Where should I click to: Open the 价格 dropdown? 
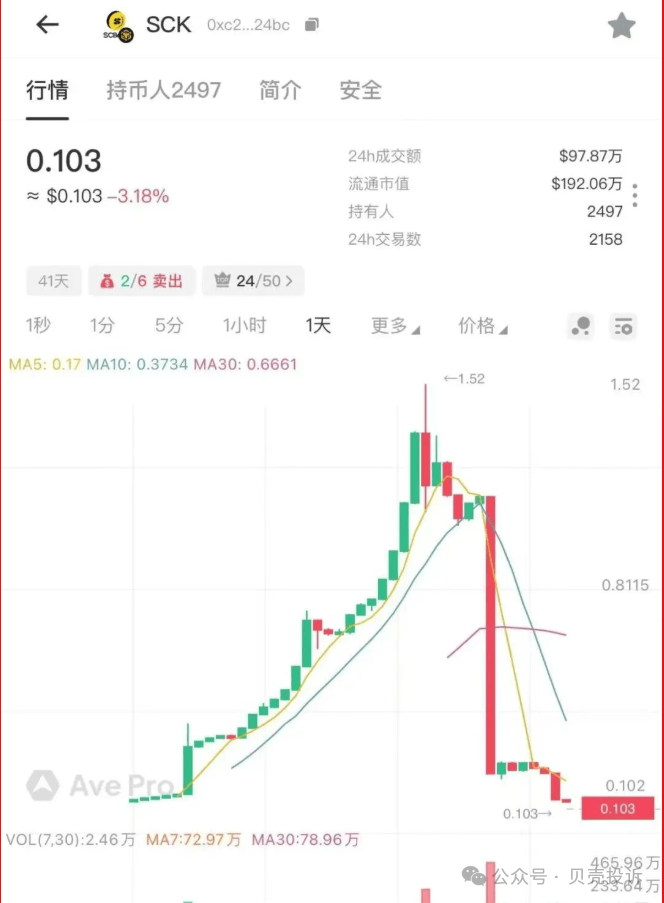483,325
